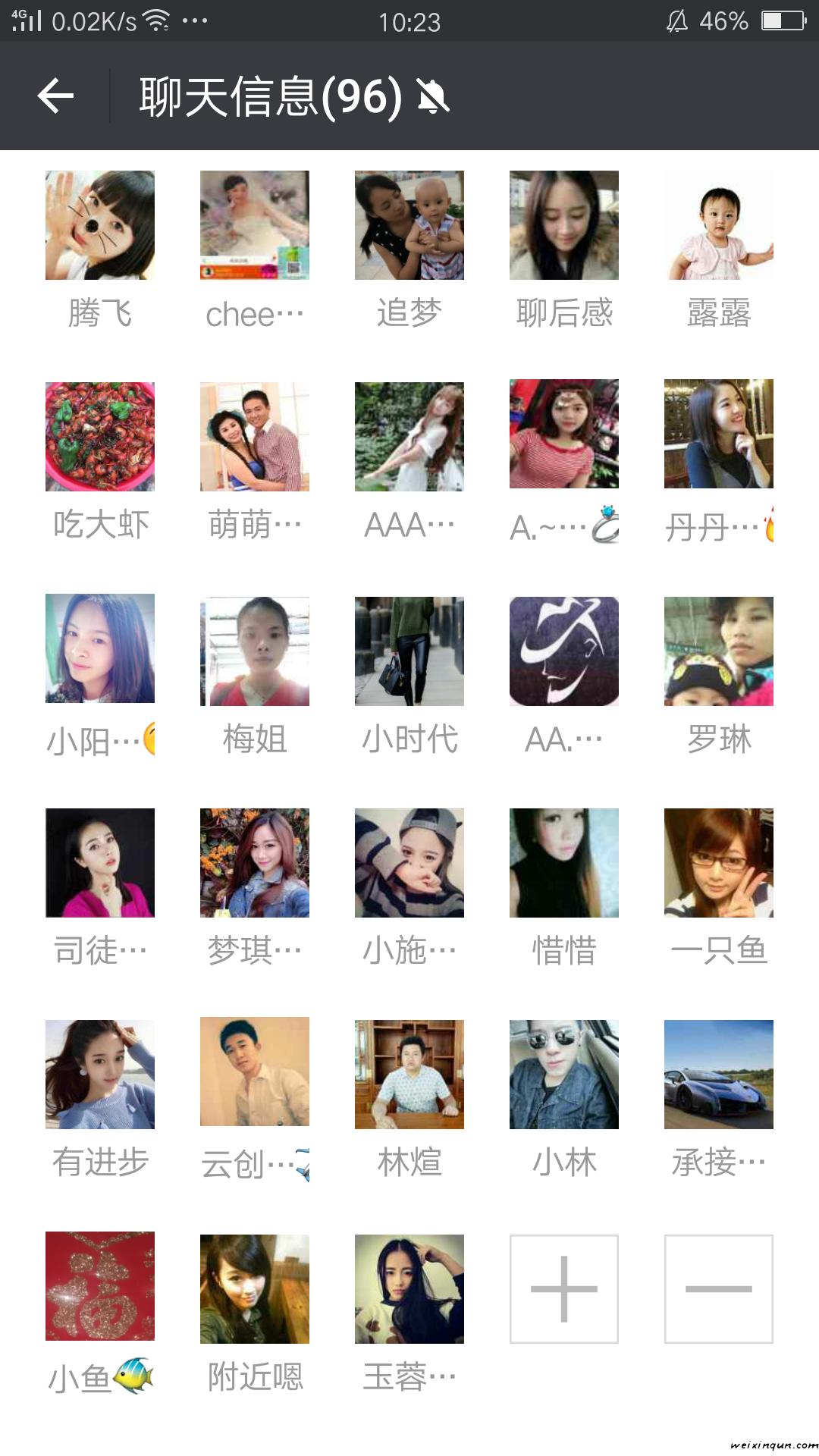
Task: View member 梅姐's profile
Action: (255, 651)
